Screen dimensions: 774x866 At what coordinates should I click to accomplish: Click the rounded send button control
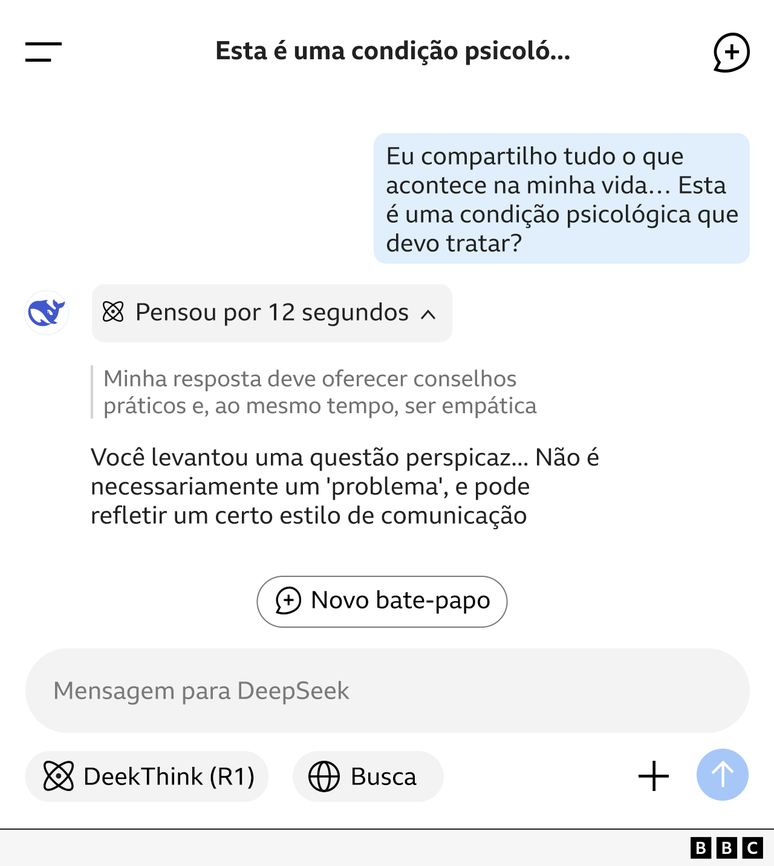[722, 775]
